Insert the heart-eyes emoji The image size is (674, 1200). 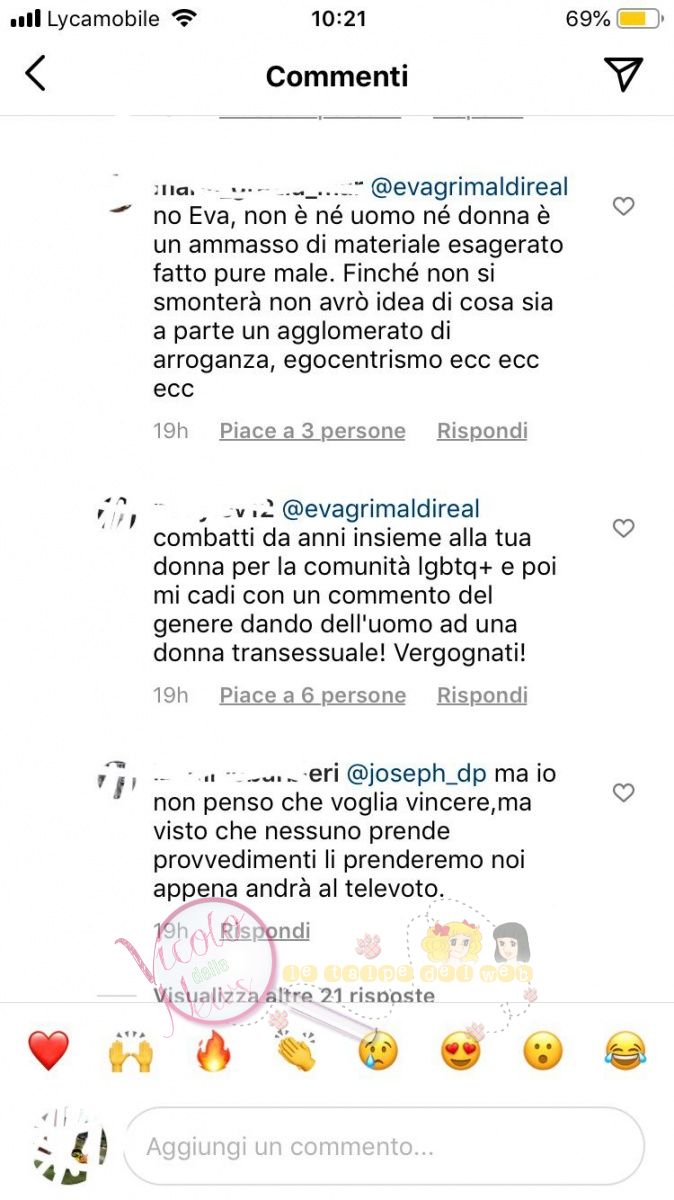pyautogui.click(x=460, y=1052)
